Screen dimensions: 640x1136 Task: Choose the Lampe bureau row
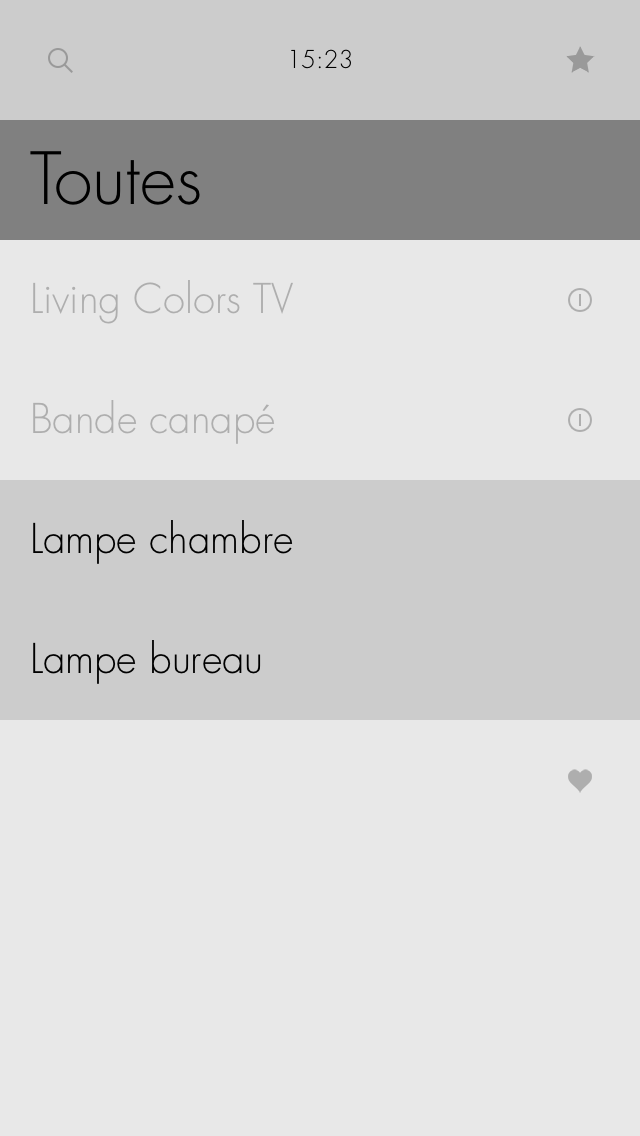(320, 660)
